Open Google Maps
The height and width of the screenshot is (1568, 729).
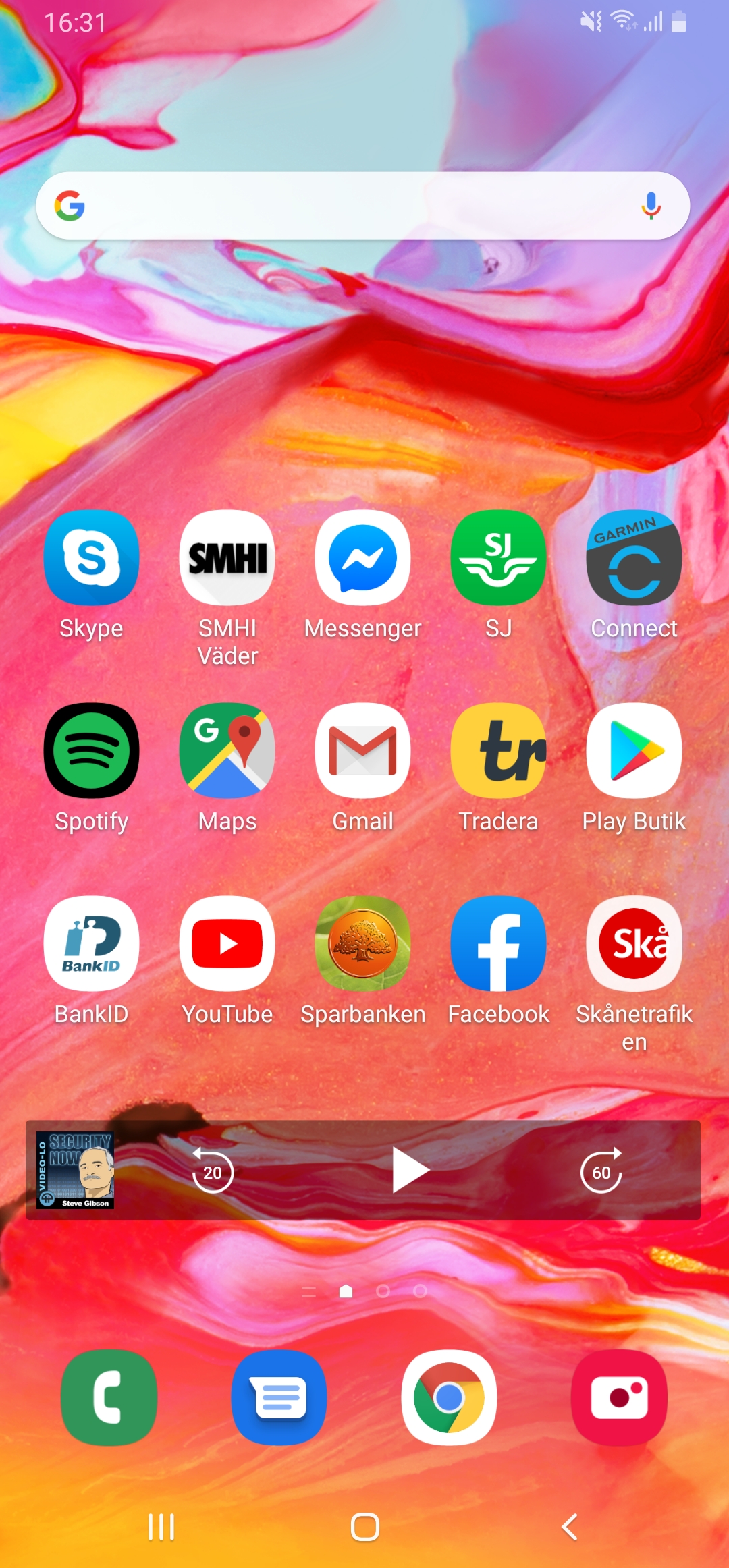tap(227, 751)
